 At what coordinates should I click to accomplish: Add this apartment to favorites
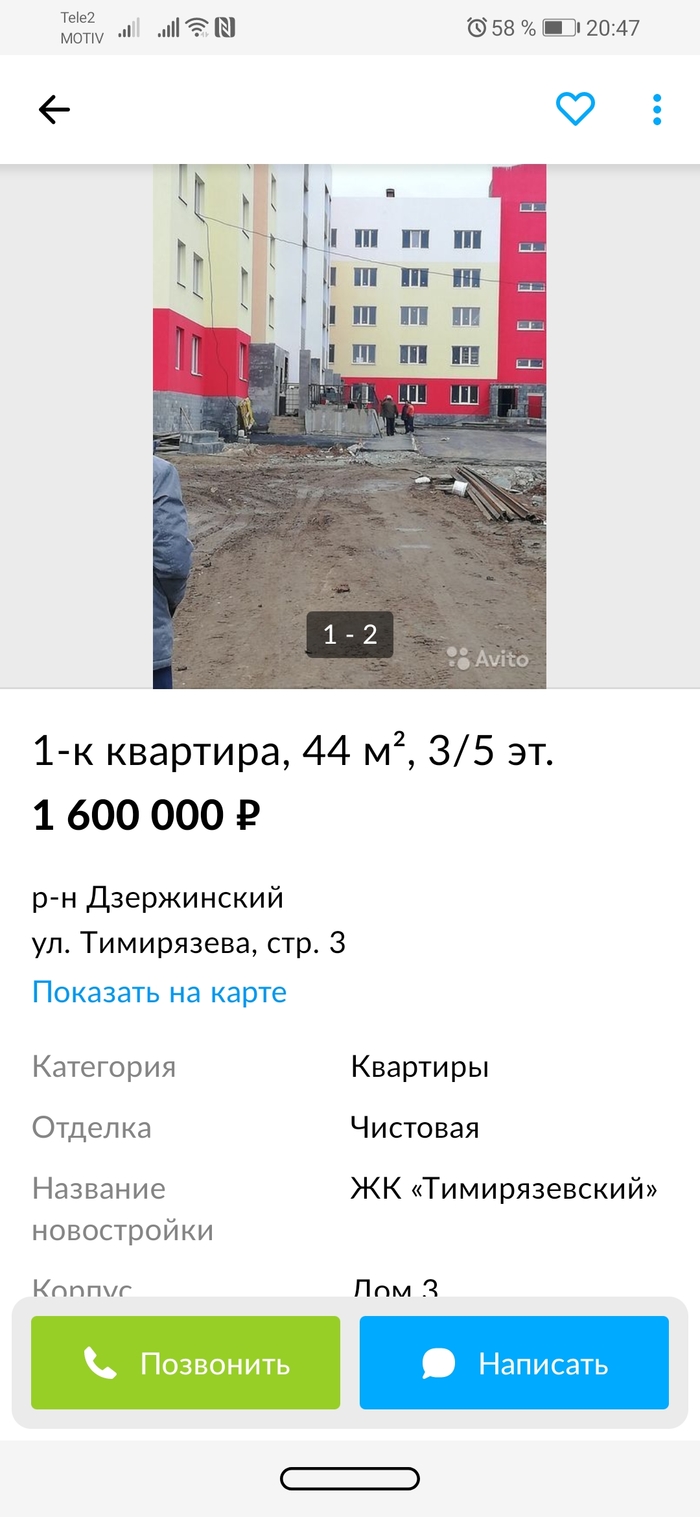(x=575, y=109)
